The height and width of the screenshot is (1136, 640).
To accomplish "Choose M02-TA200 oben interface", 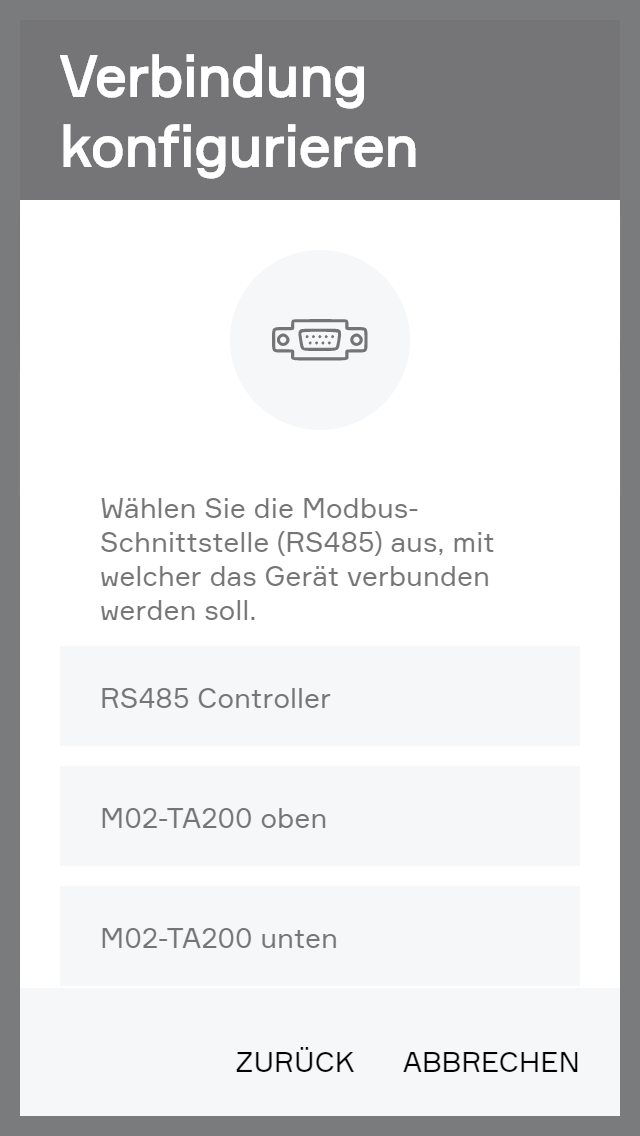I will click(320, 817).
